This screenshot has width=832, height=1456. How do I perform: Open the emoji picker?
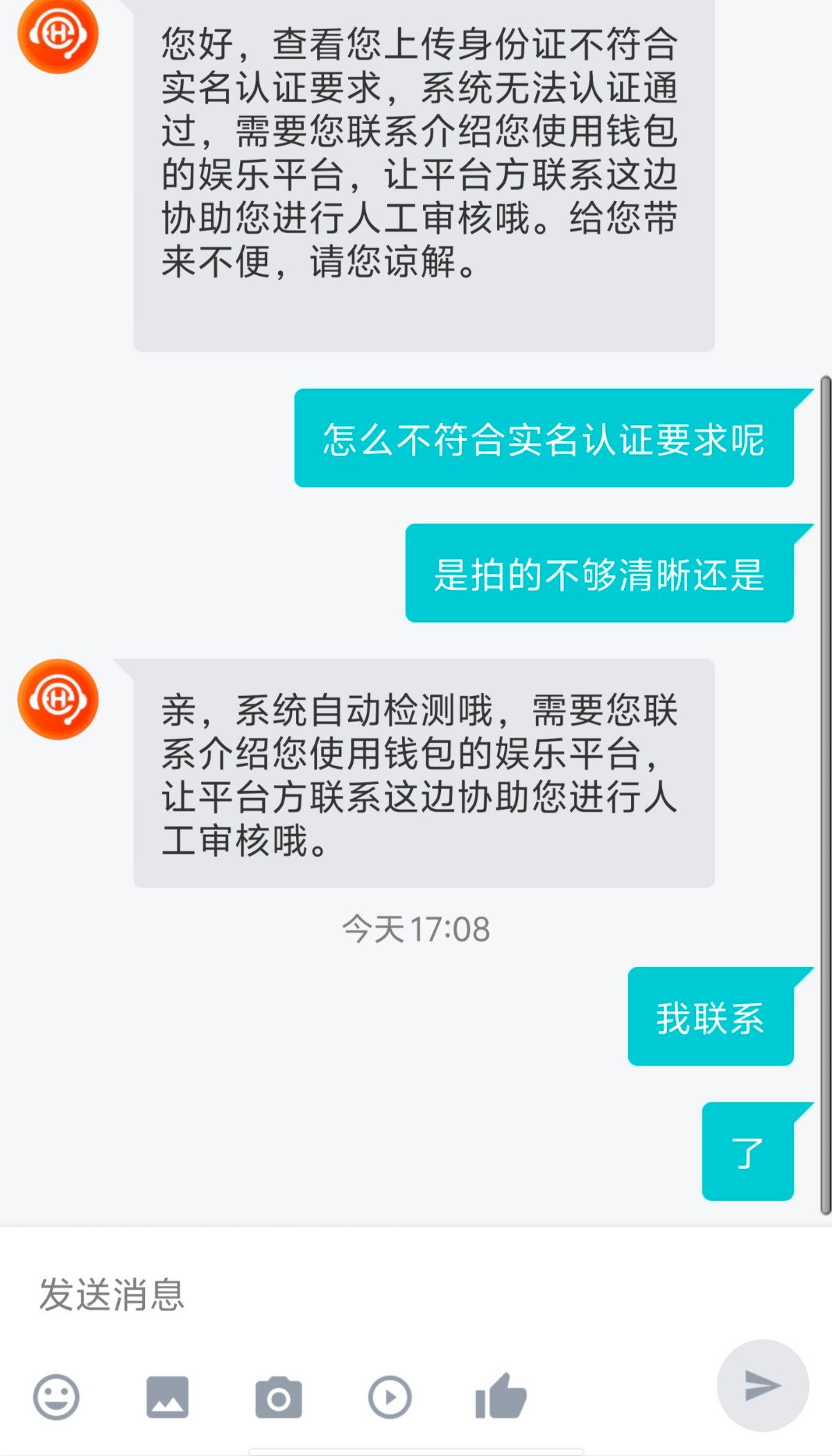click(56, 1396)
